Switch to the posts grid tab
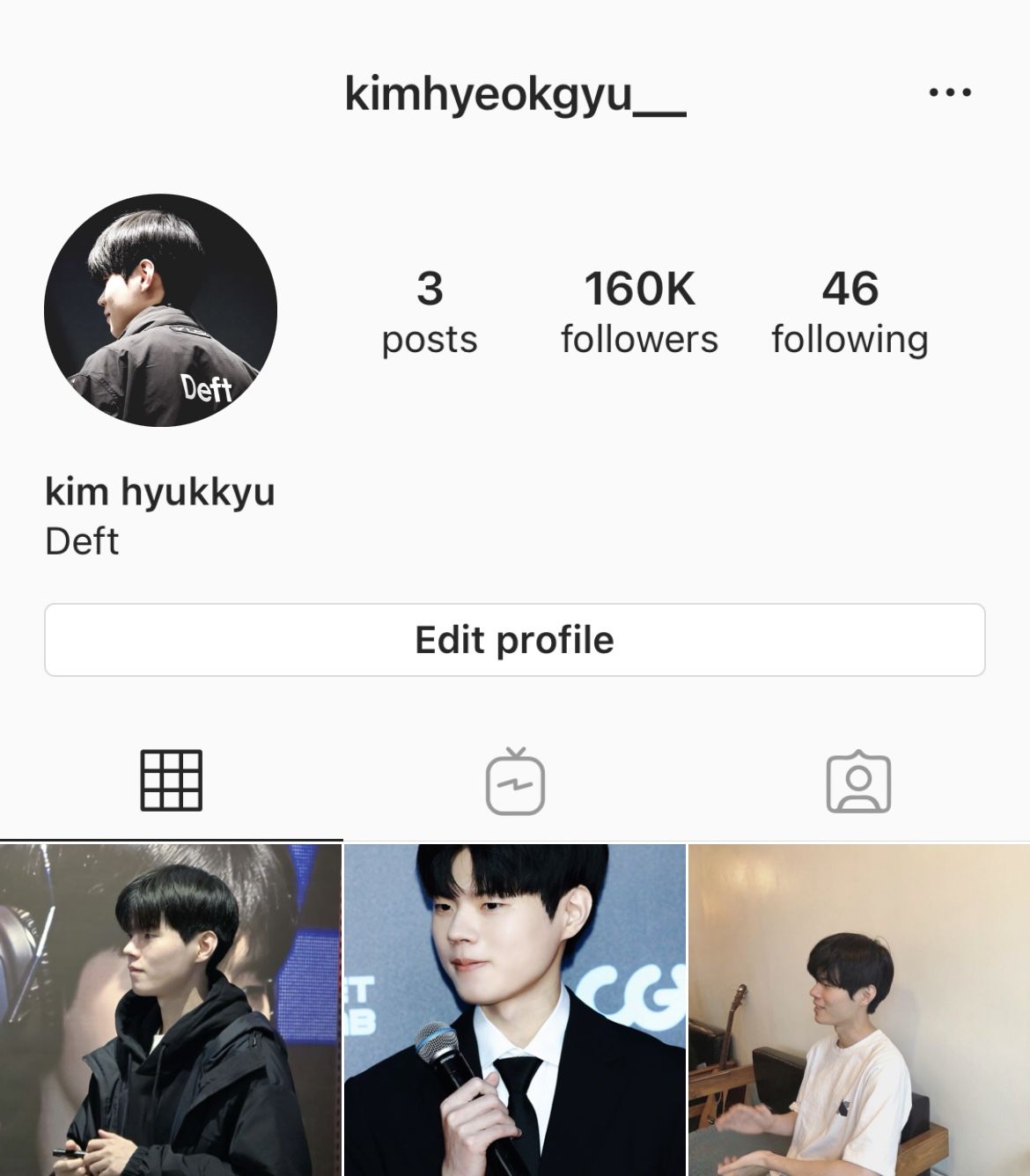This screenshot has width=1030, height=1176. (171, 781)
